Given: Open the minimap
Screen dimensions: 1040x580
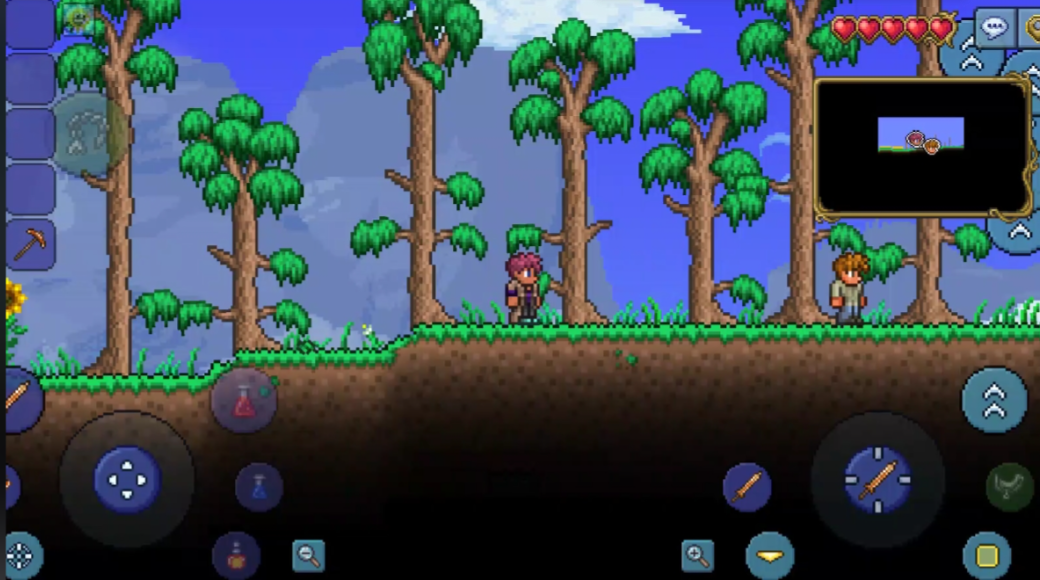Looking at the screenshot, I should tap(921, 146).
